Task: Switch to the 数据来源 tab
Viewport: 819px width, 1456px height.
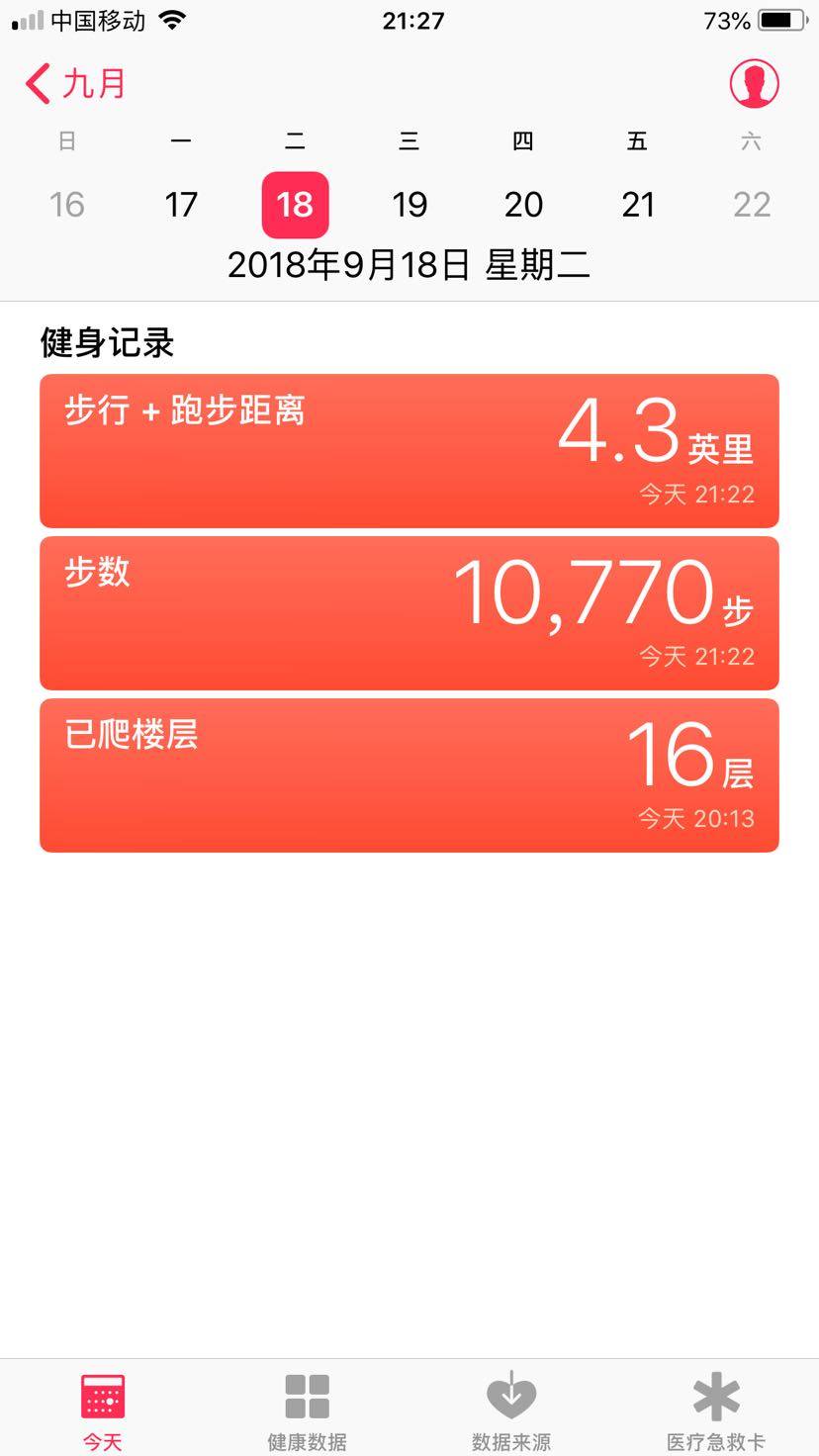Action: point(511,1410)
